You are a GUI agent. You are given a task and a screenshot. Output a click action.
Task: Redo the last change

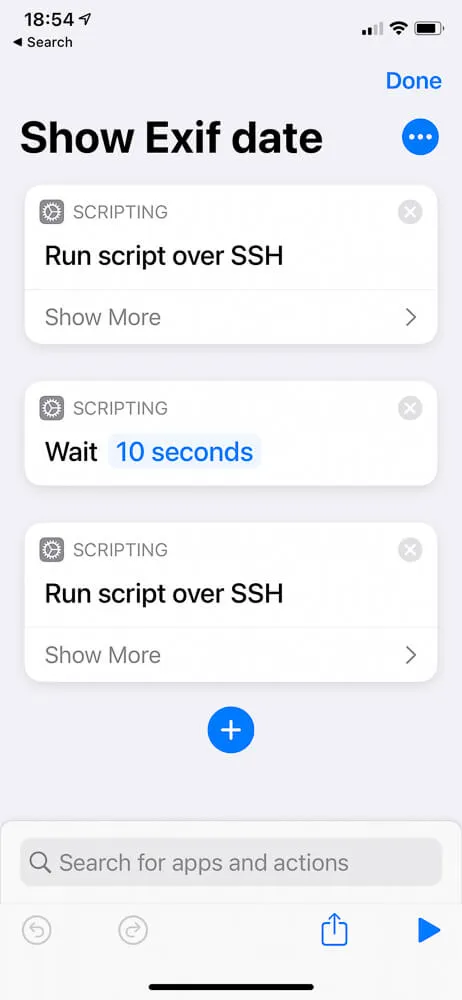pyautogui.click(x=133, y=930)
